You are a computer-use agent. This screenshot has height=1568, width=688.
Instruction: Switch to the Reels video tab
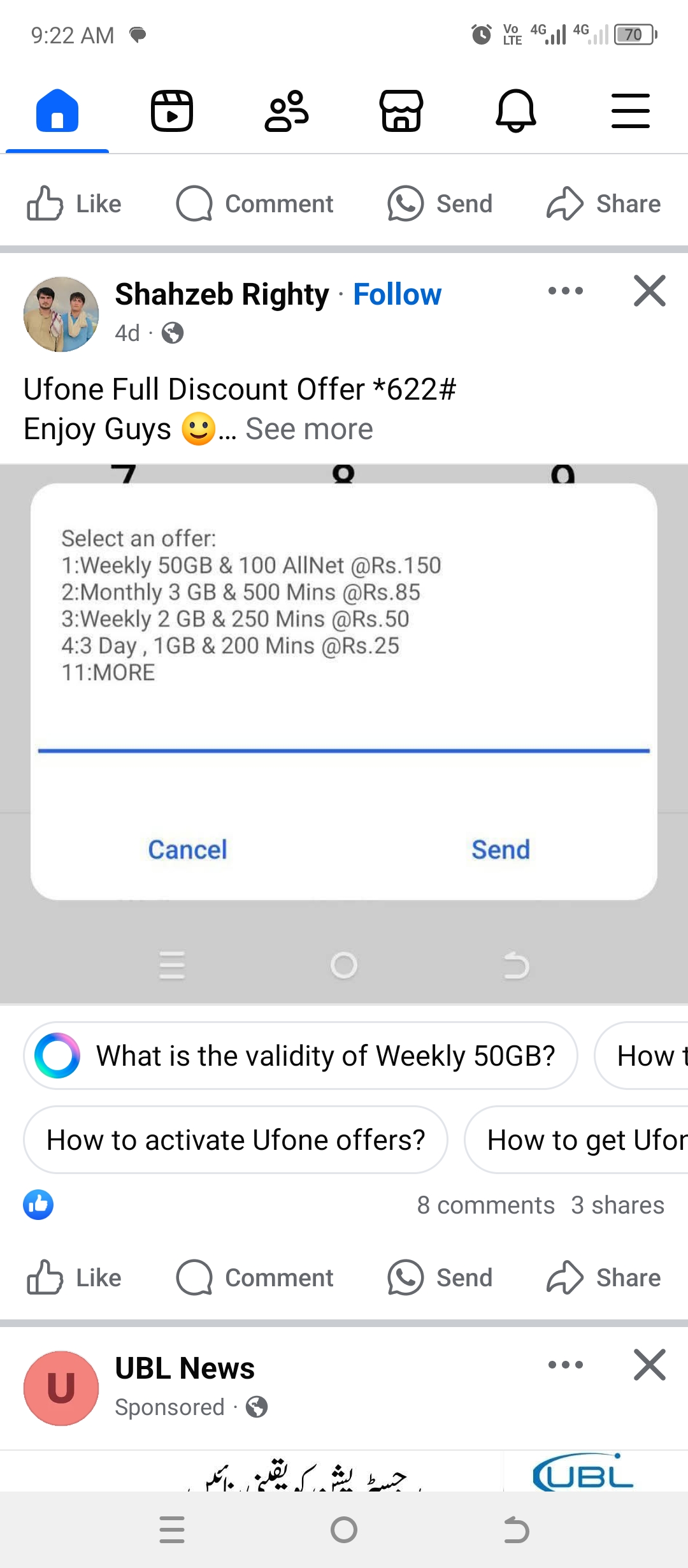(x=171, y=111)
